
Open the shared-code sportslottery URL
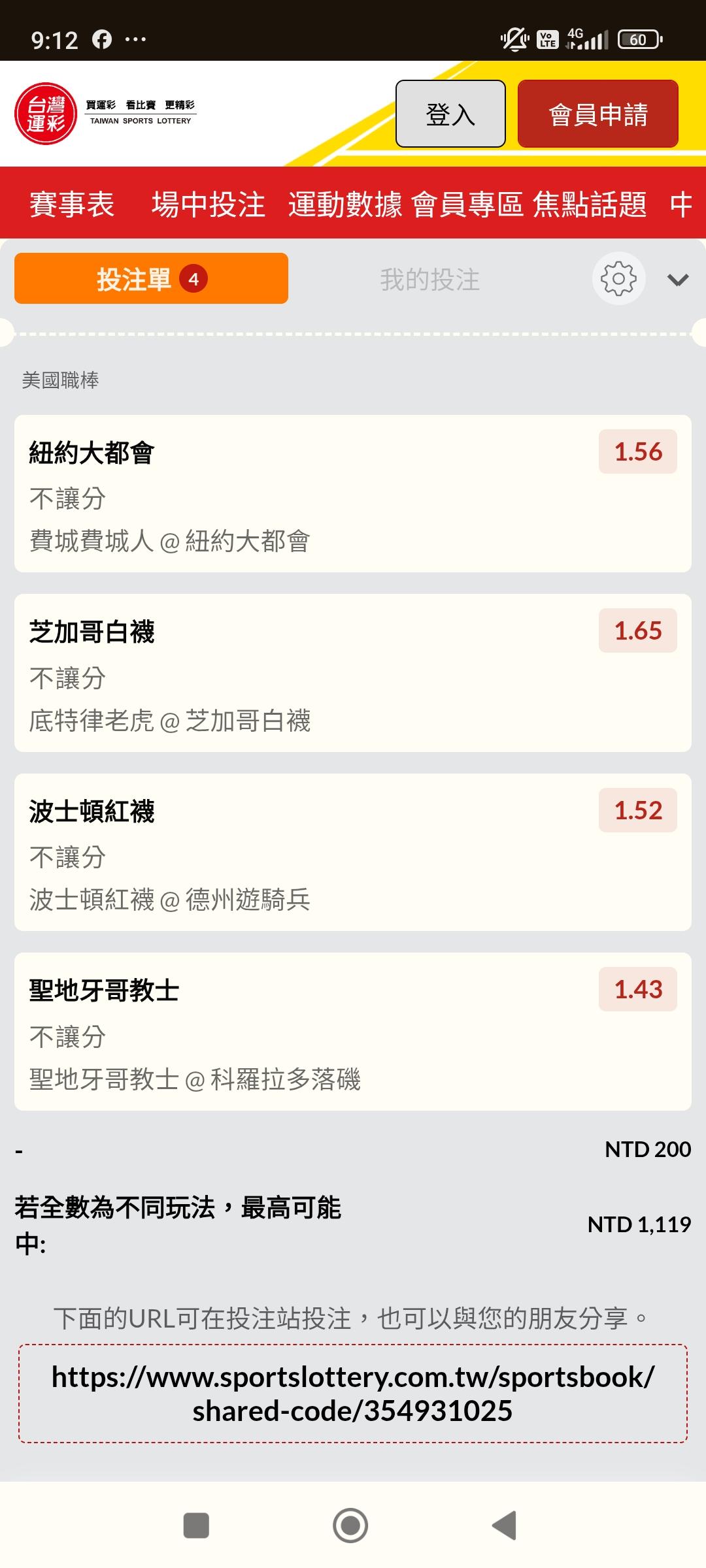pyautogui.click(x=353, y=1394)
